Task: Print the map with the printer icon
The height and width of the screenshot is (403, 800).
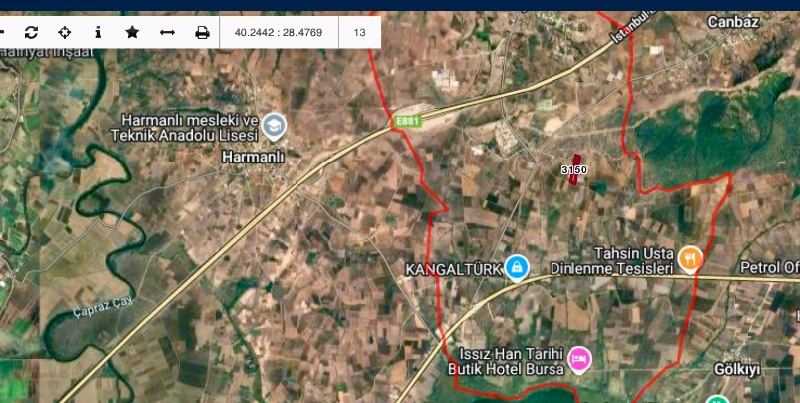Action: click(x=202, y=32)
